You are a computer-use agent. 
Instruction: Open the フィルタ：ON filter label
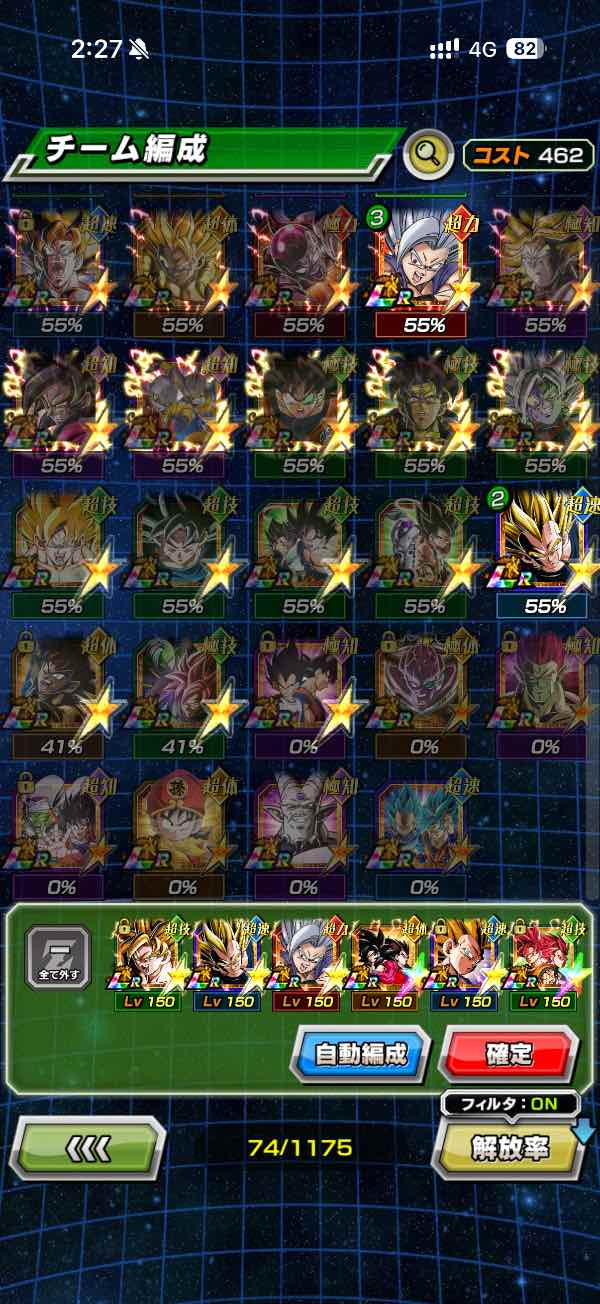[510, 1105]
